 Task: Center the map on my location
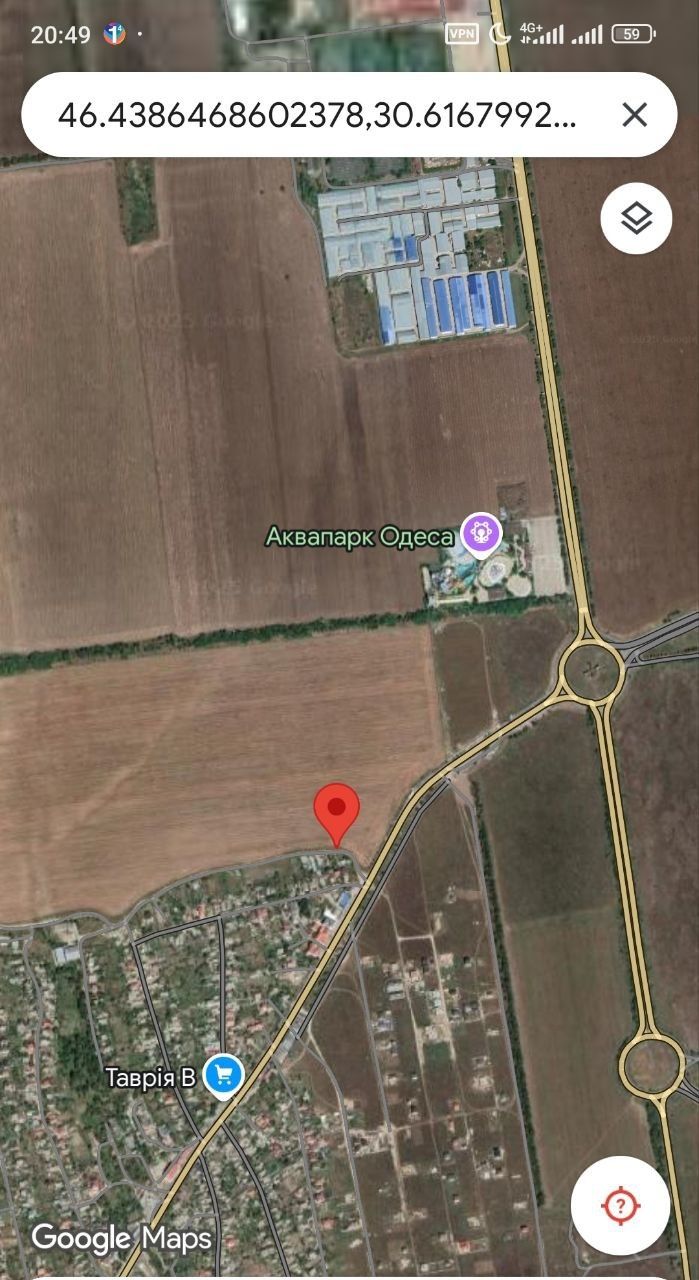620,1205
